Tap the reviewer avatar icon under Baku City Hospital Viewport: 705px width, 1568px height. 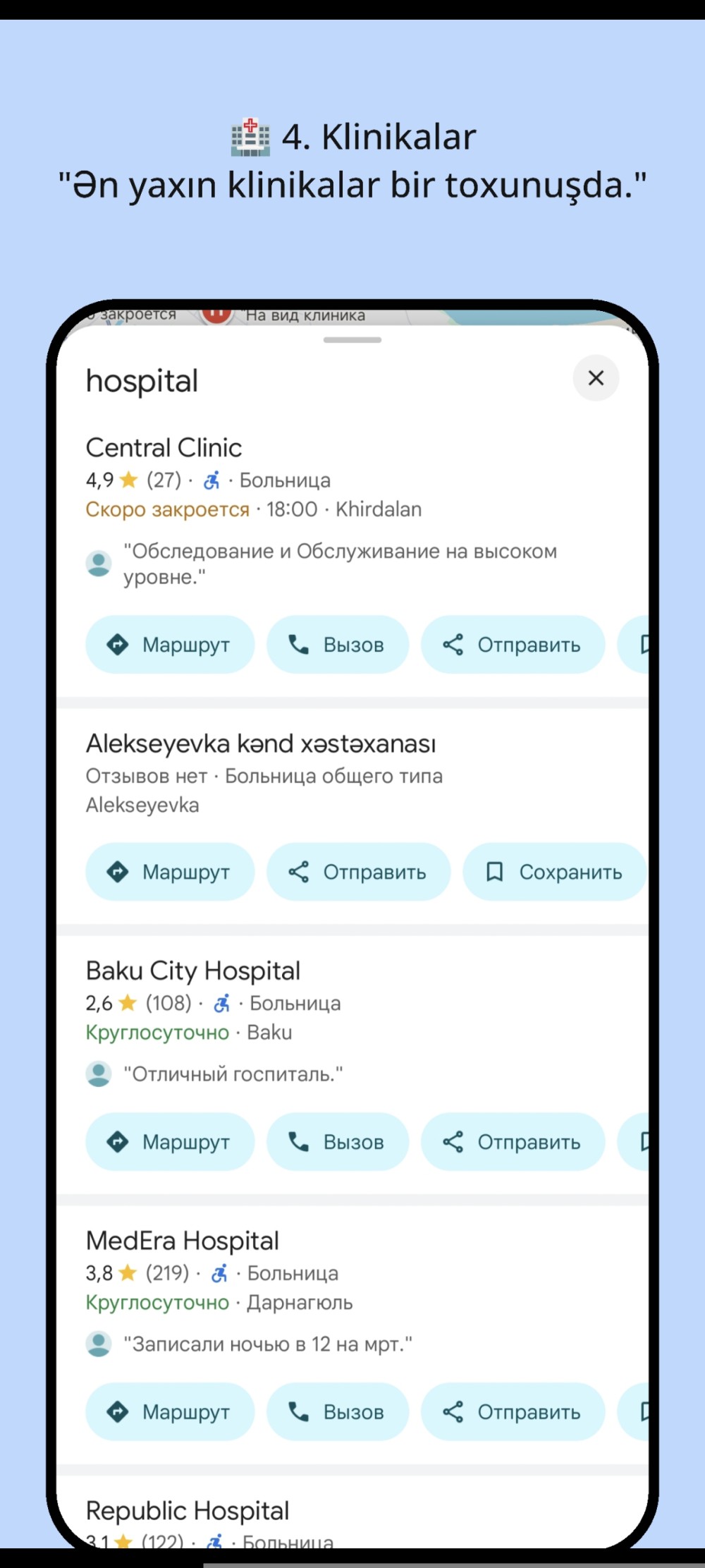click(x=99, y=1073)
